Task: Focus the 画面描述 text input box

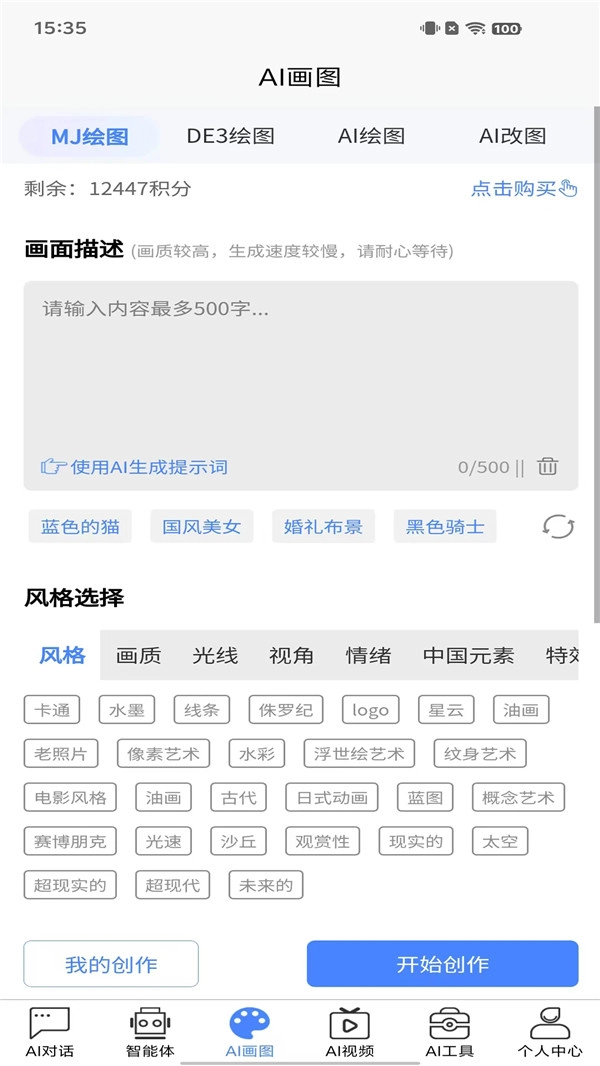Action: [x=300, y=370]
